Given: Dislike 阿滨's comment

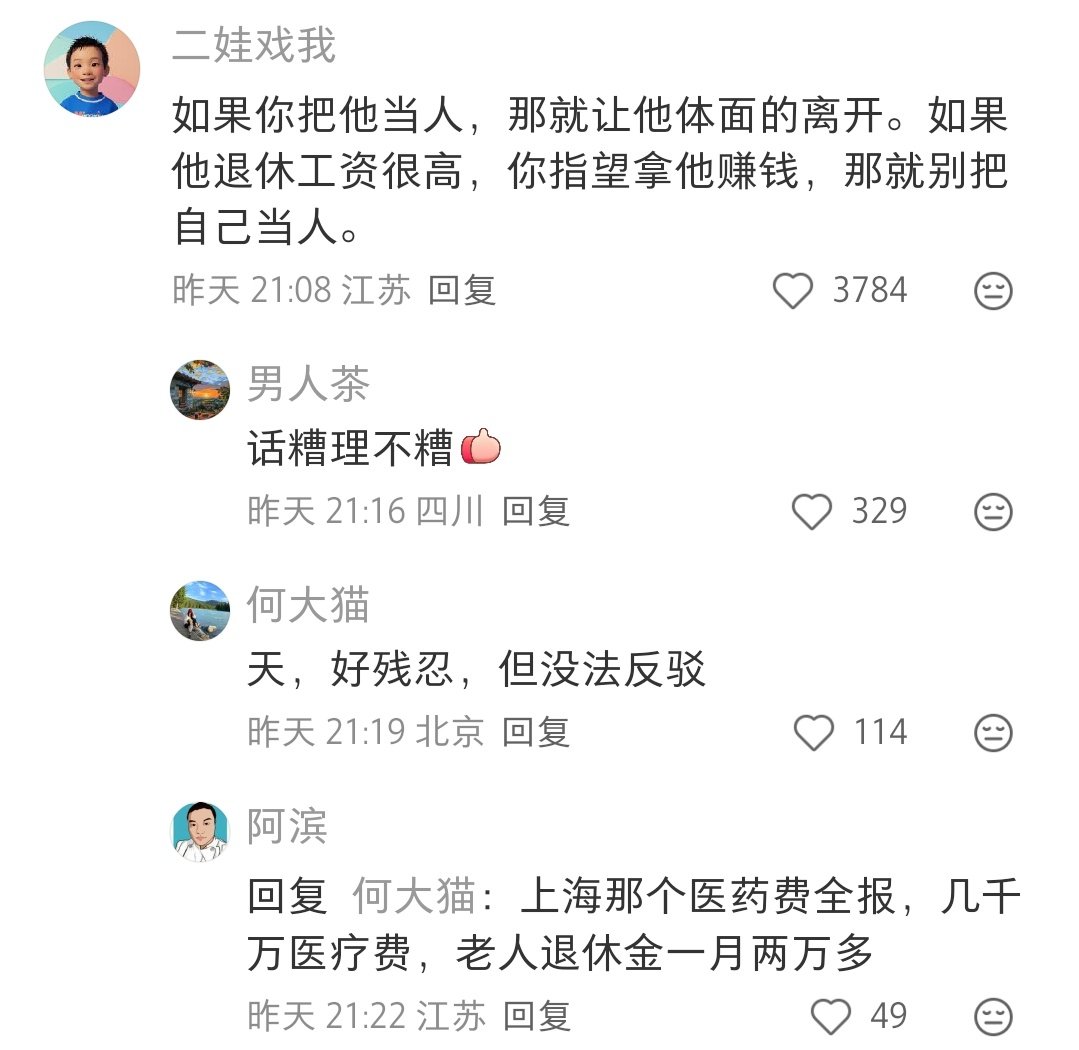Looking at the screenshot, I should [993, 1016].
